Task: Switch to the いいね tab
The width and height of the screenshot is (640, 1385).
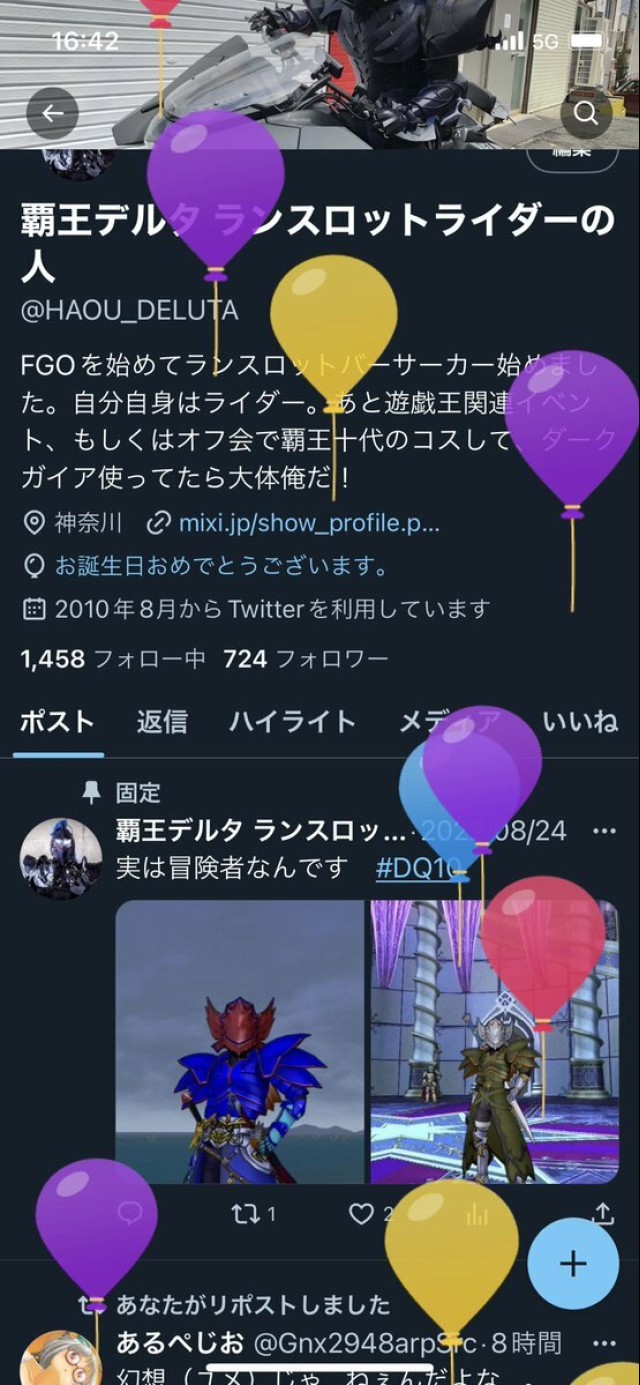Action: coord(580,722)
